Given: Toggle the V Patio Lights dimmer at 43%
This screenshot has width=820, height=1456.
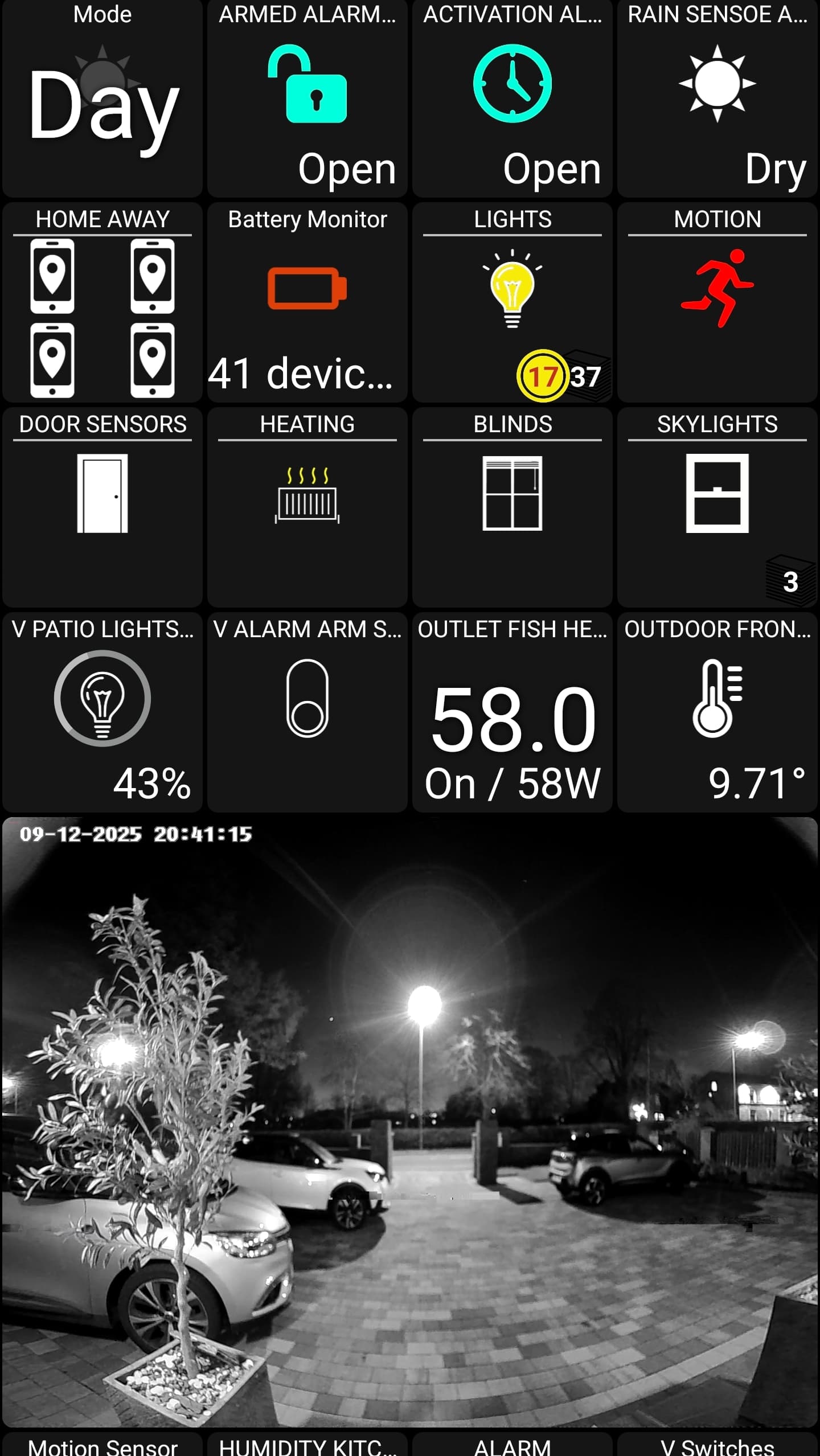Looking at the screenshot, I should (102, 712).
